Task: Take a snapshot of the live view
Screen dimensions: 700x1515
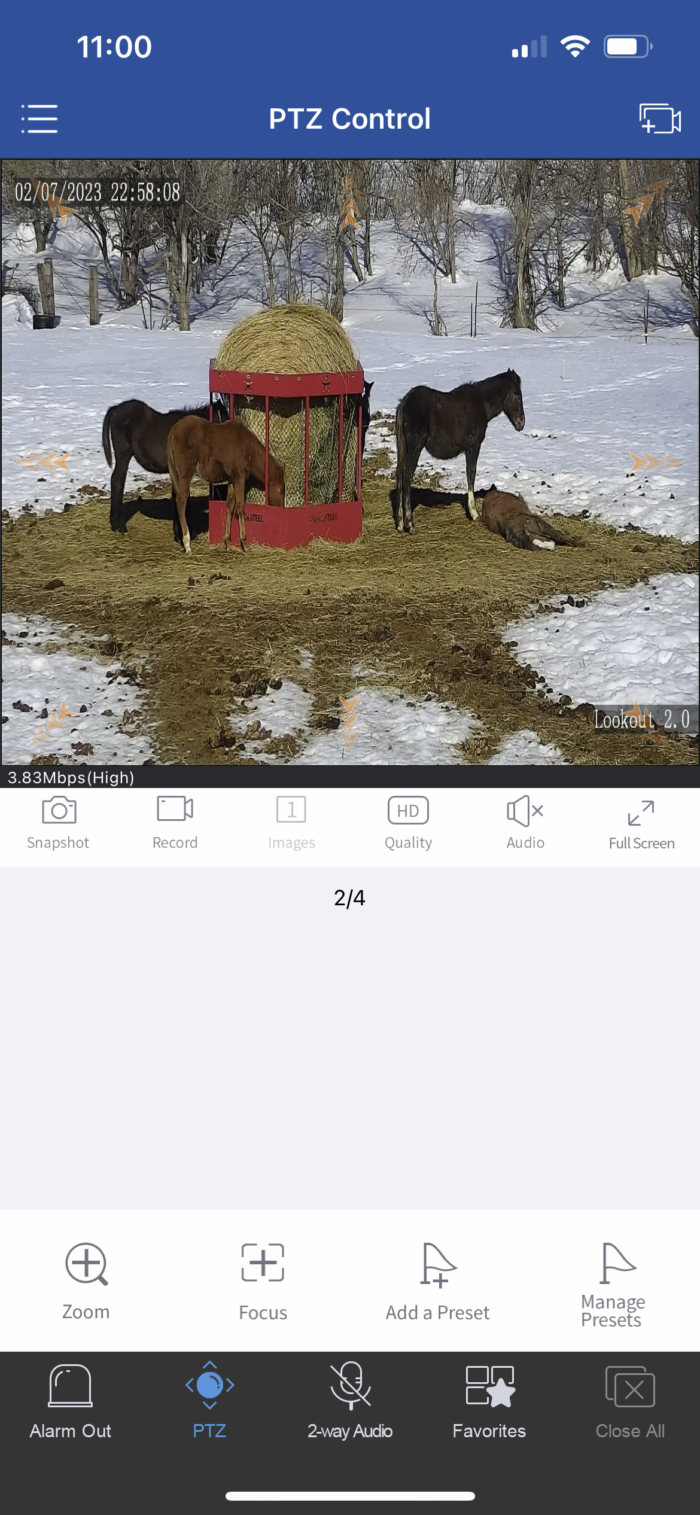Action: point(58,823)
